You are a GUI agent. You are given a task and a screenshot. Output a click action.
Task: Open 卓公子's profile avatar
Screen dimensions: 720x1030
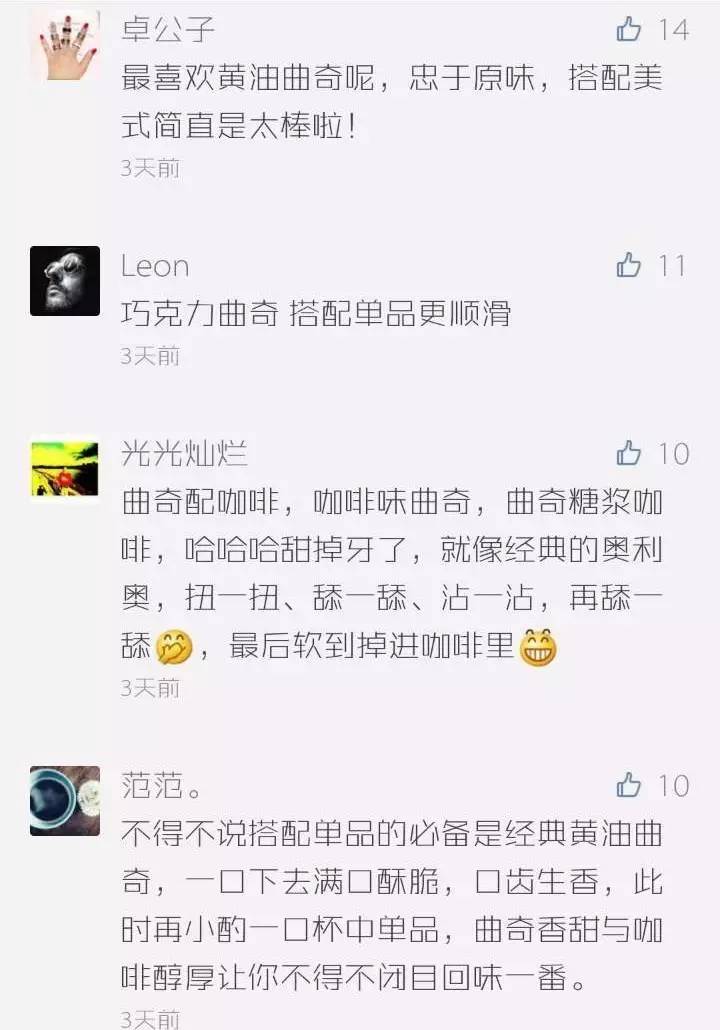click(x=65, y=45)
